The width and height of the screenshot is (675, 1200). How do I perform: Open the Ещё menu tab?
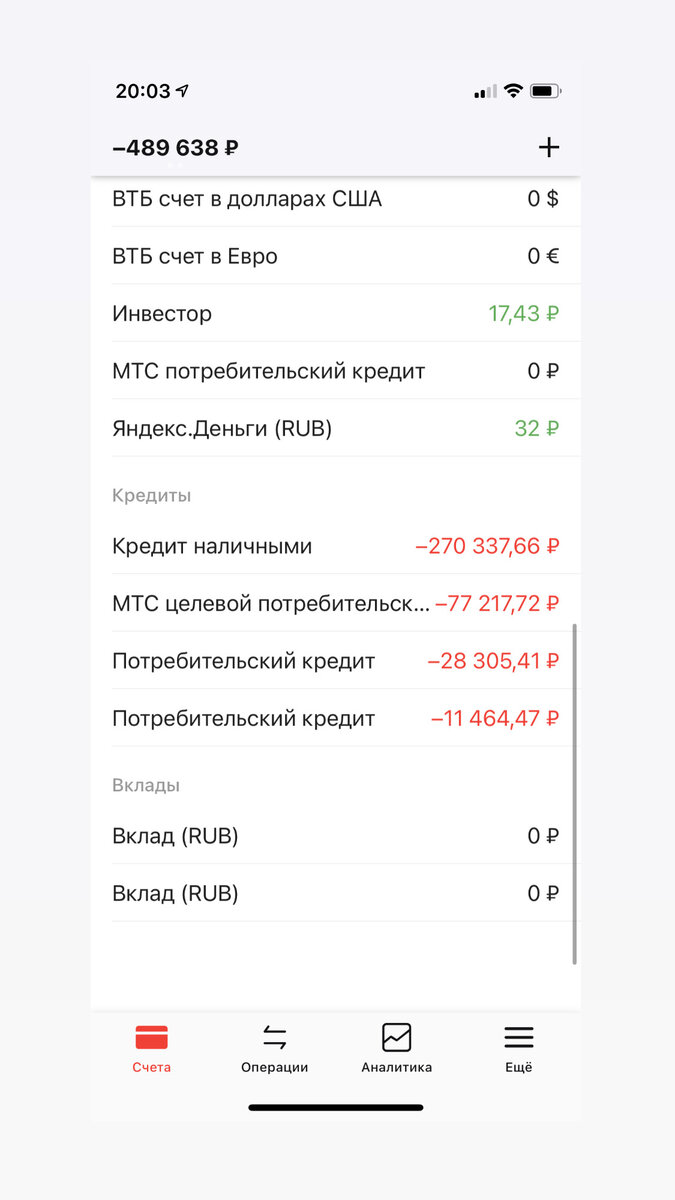tap(519, 1048)
